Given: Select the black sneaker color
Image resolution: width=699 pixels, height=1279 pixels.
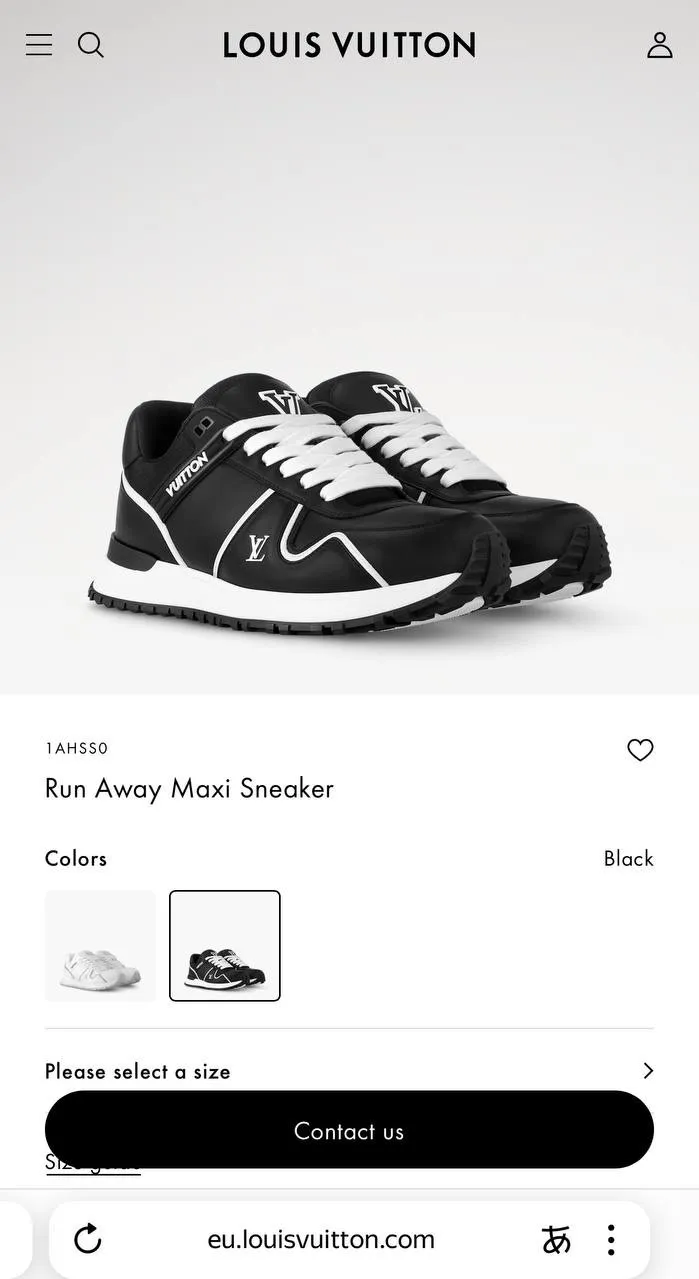Looking at the screenshot, I should coord(225,945).
